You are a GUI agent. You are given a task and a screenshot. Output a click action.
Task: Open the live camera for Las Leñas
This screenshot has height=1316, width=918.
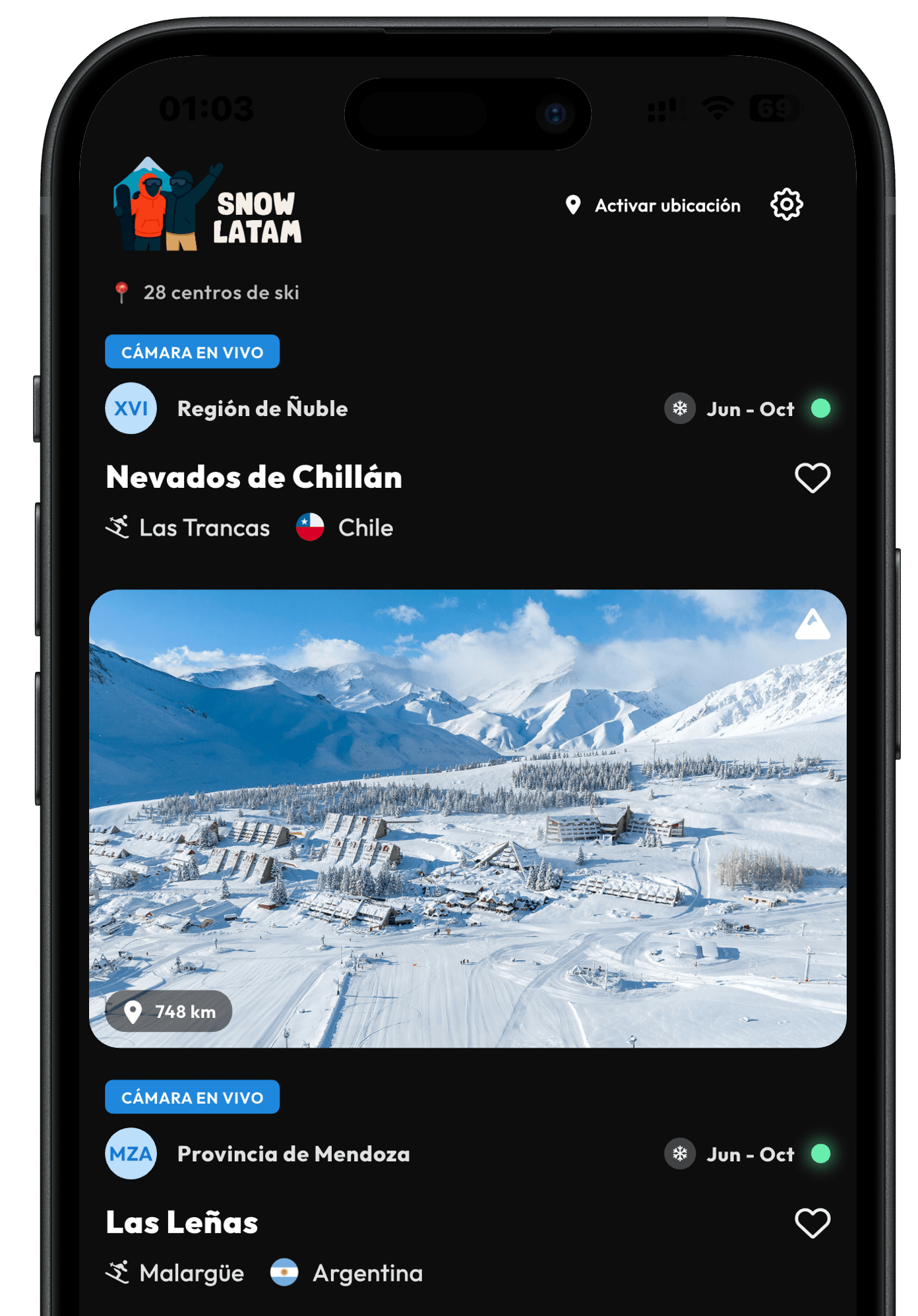192,1097
